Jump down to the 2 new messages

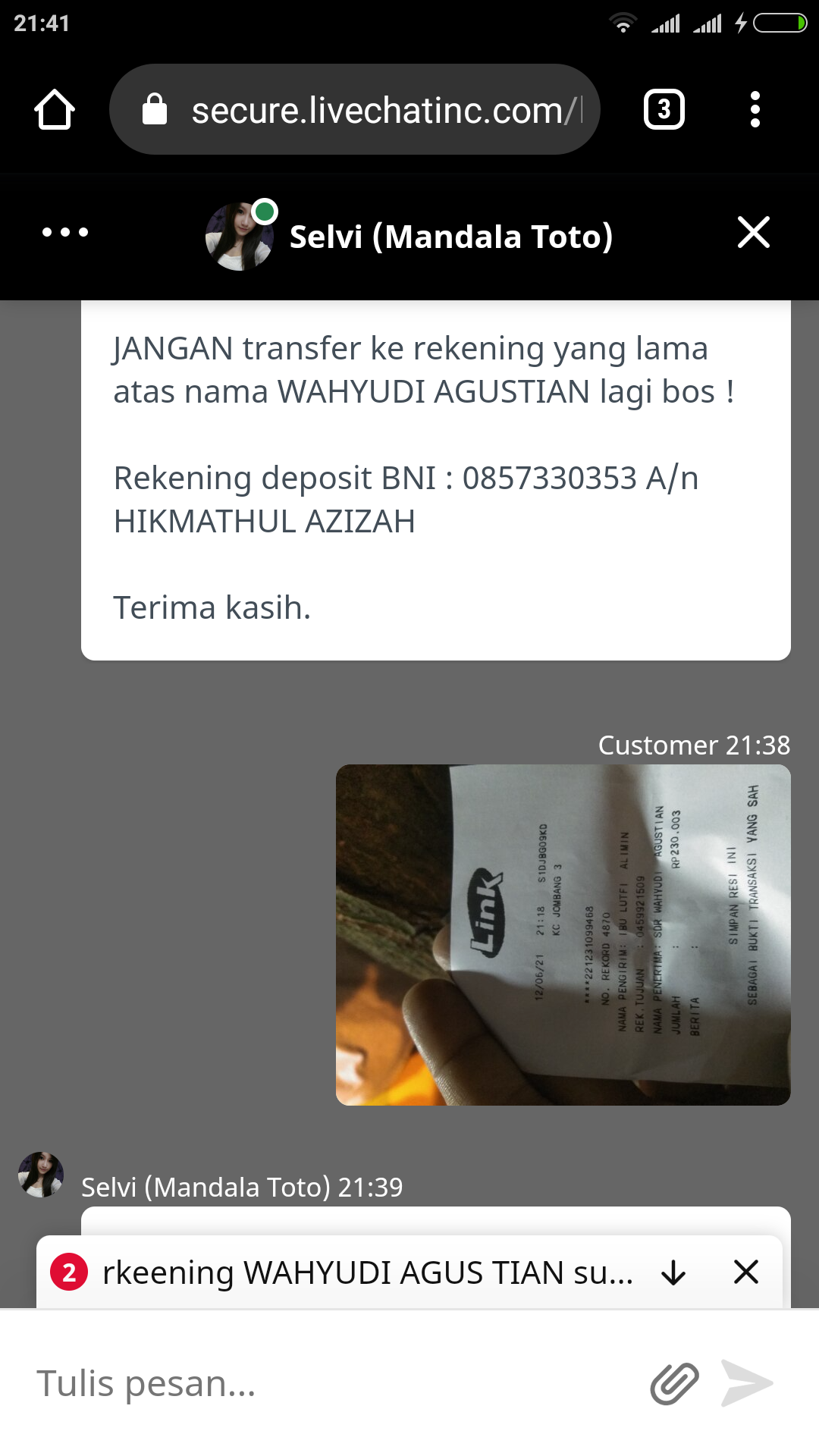tap(673, 1272)
